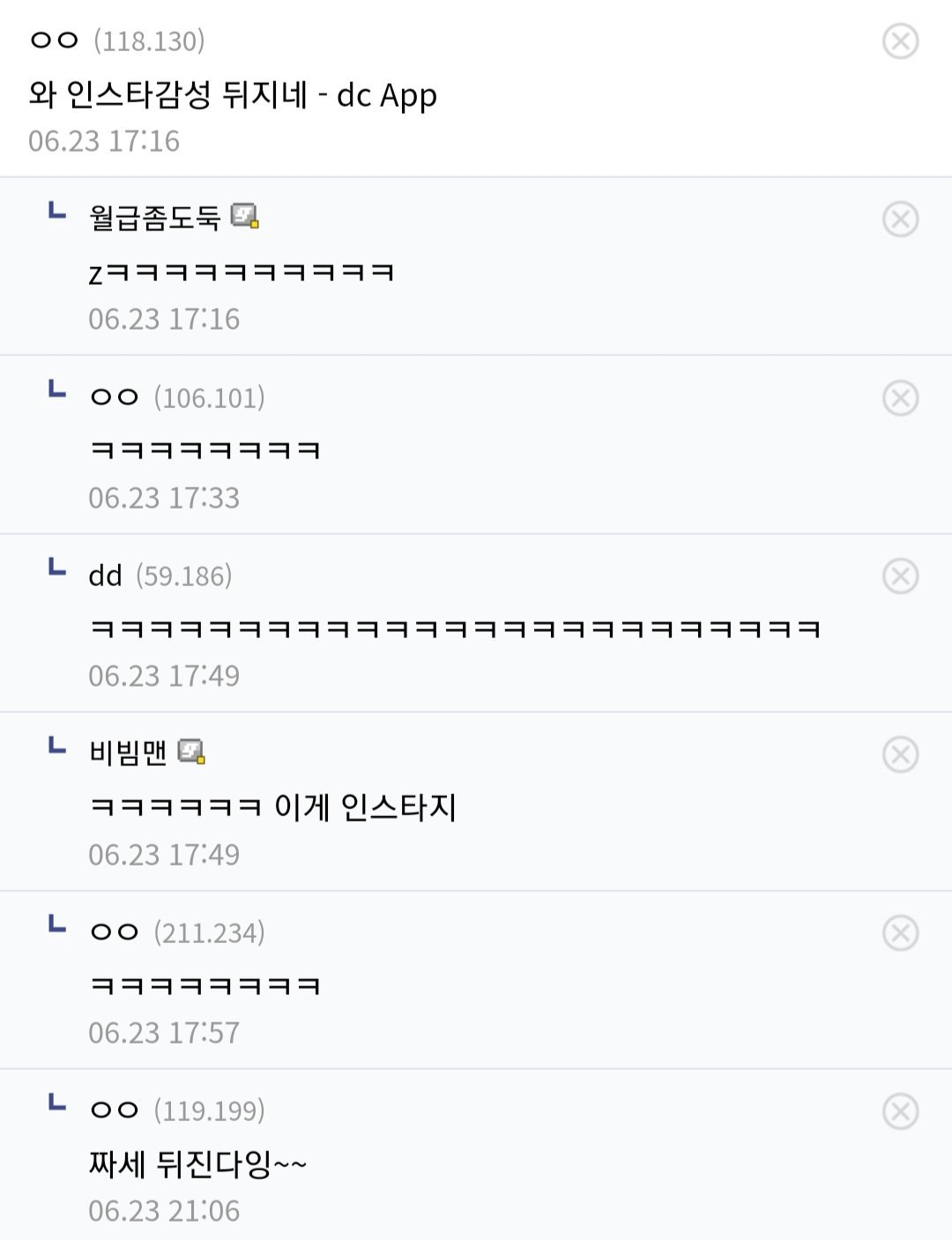
Task: Click the nickname 비빔맨
Action: [126, 752]
